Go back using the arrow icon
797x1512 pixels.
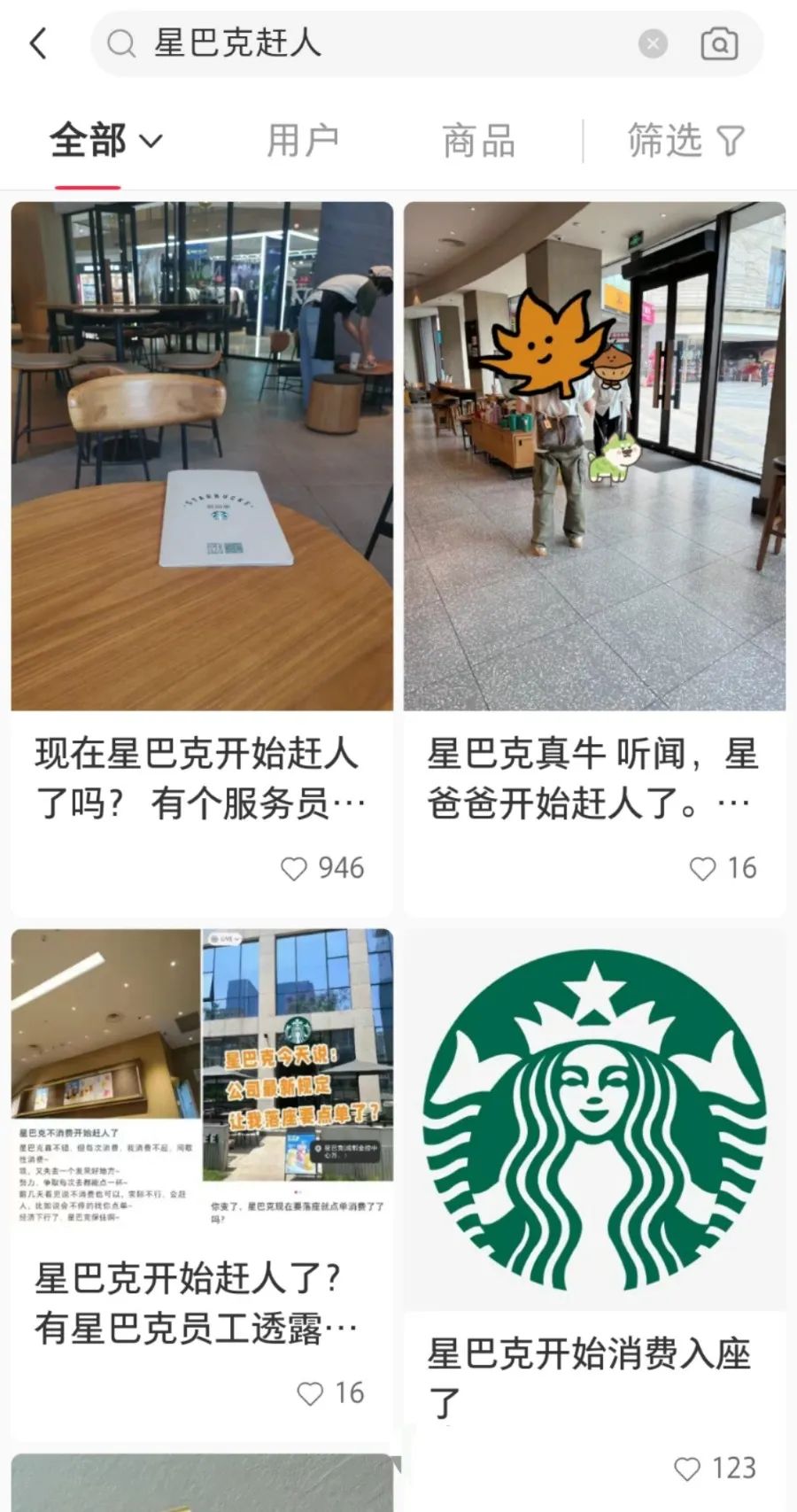(x=39, y=43)
